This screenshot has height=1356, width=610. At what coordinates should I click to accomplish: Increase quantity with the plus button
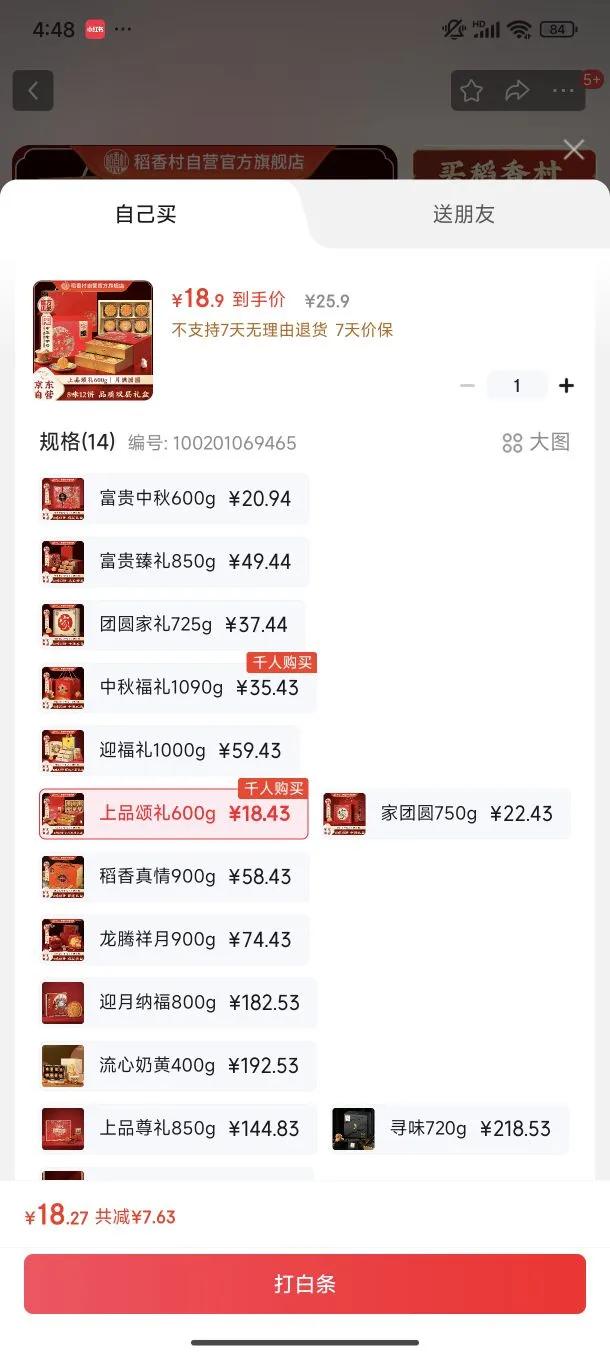(566, 386)
